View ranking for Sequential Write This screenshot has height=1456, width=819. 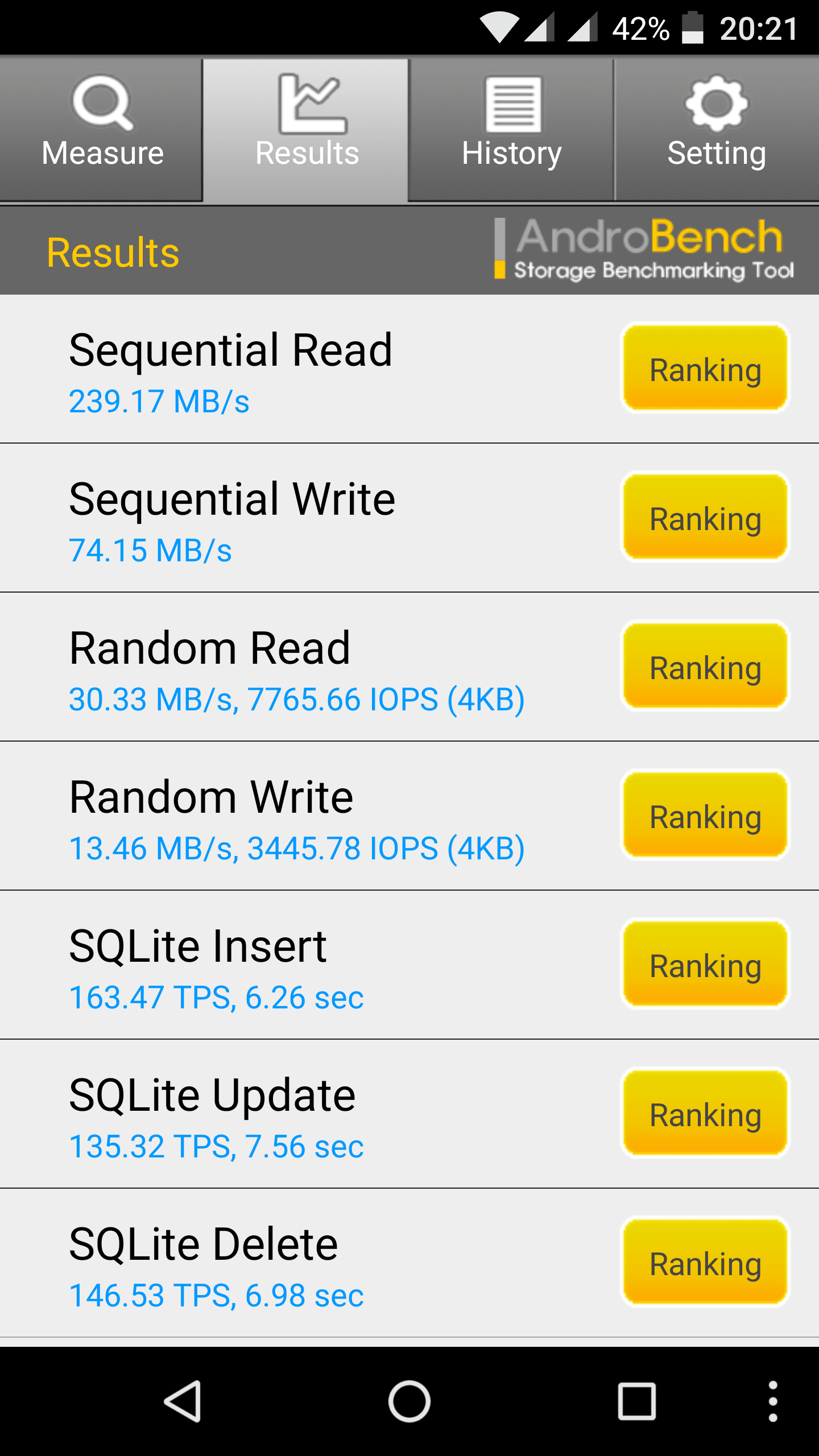[705, 517]
